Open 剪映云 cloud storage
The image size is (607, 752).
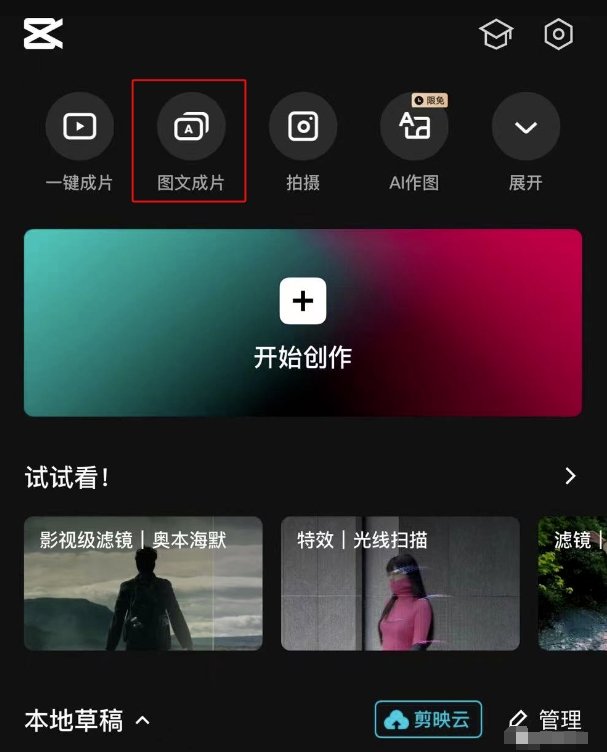(x=428, y=720)
